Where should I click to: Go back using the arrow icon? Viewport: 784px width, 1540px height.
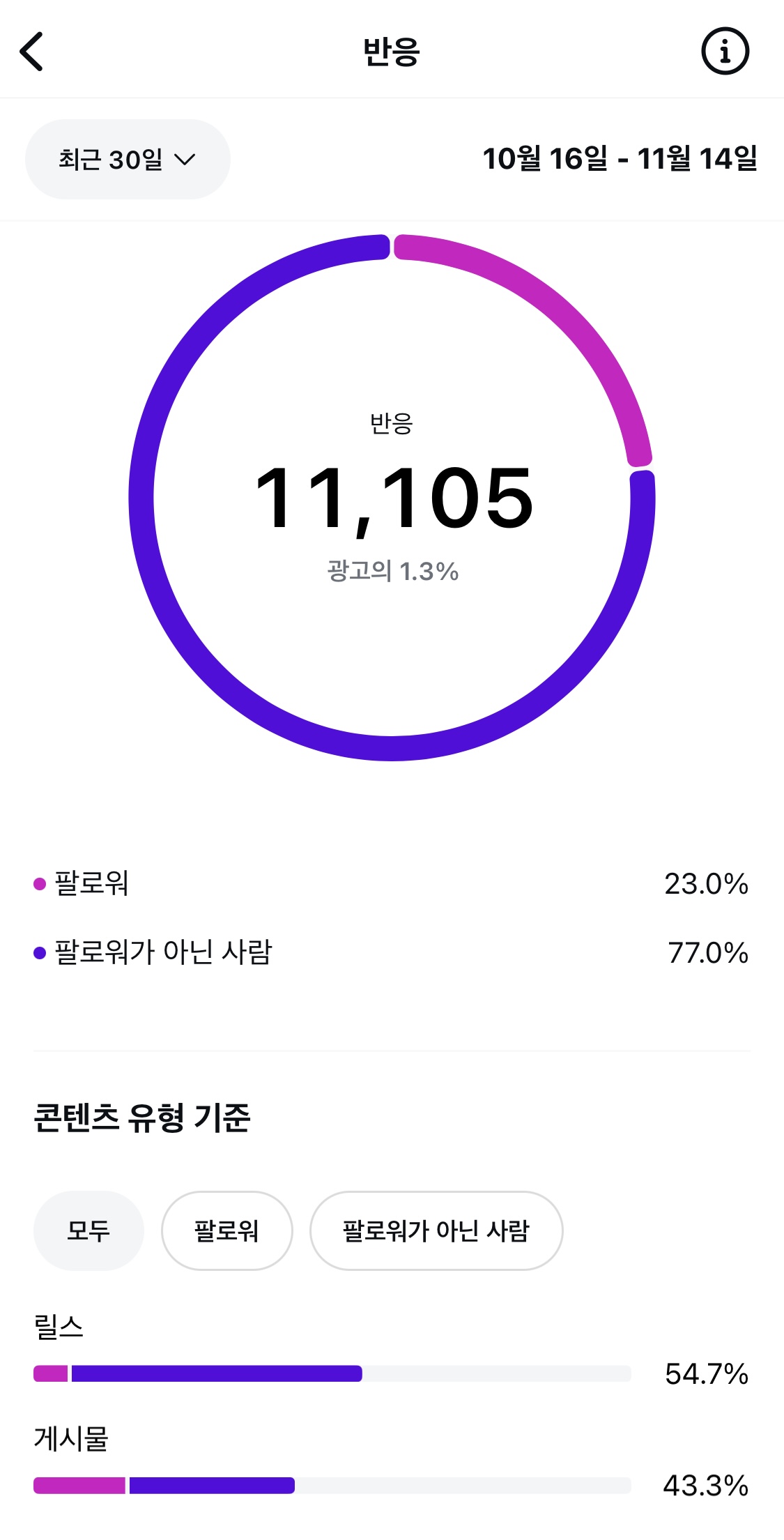tap(32, 51)
